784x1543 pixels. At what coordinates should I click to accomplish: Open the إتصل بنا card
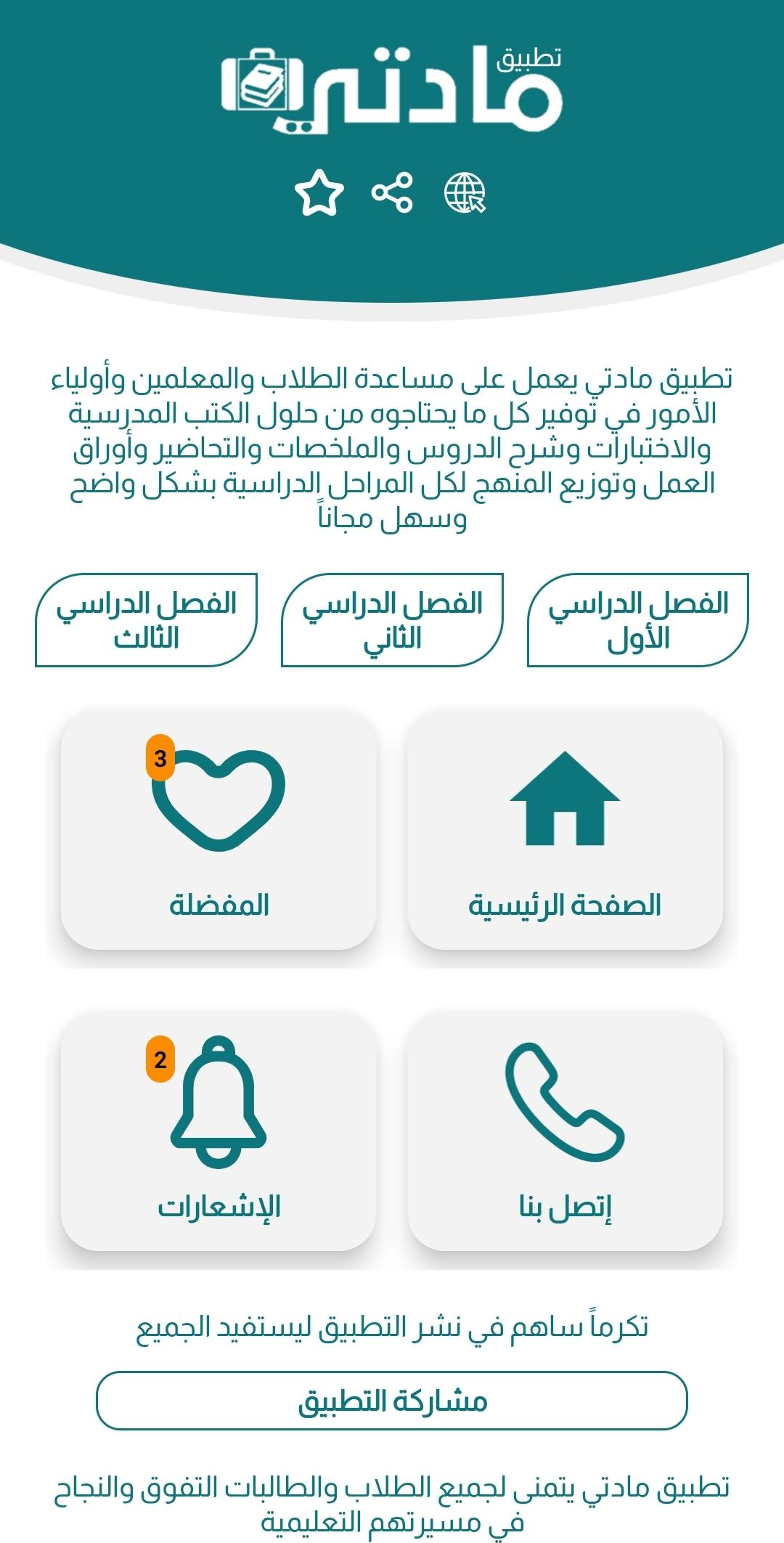[x=565, y=1131]
